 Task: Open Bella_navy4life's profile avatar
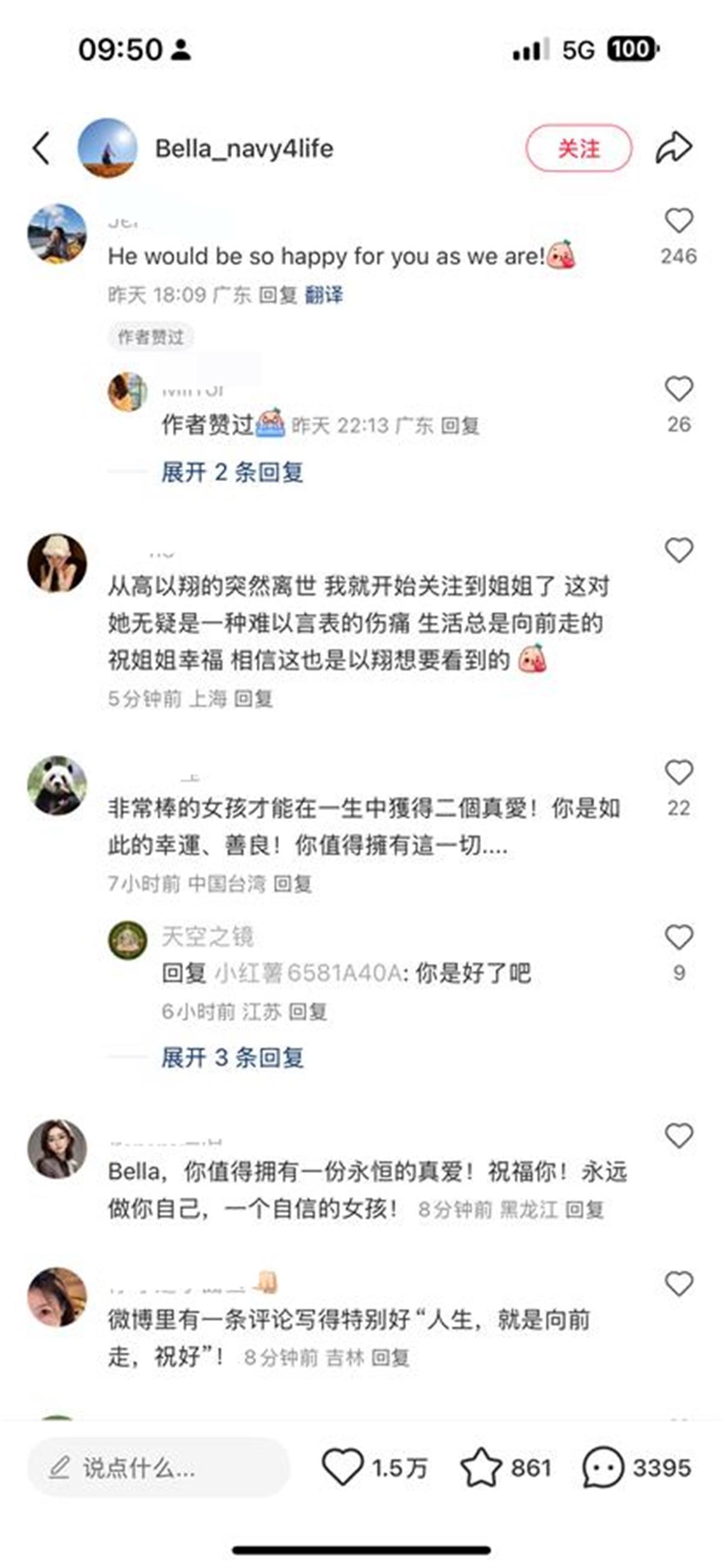108,148
